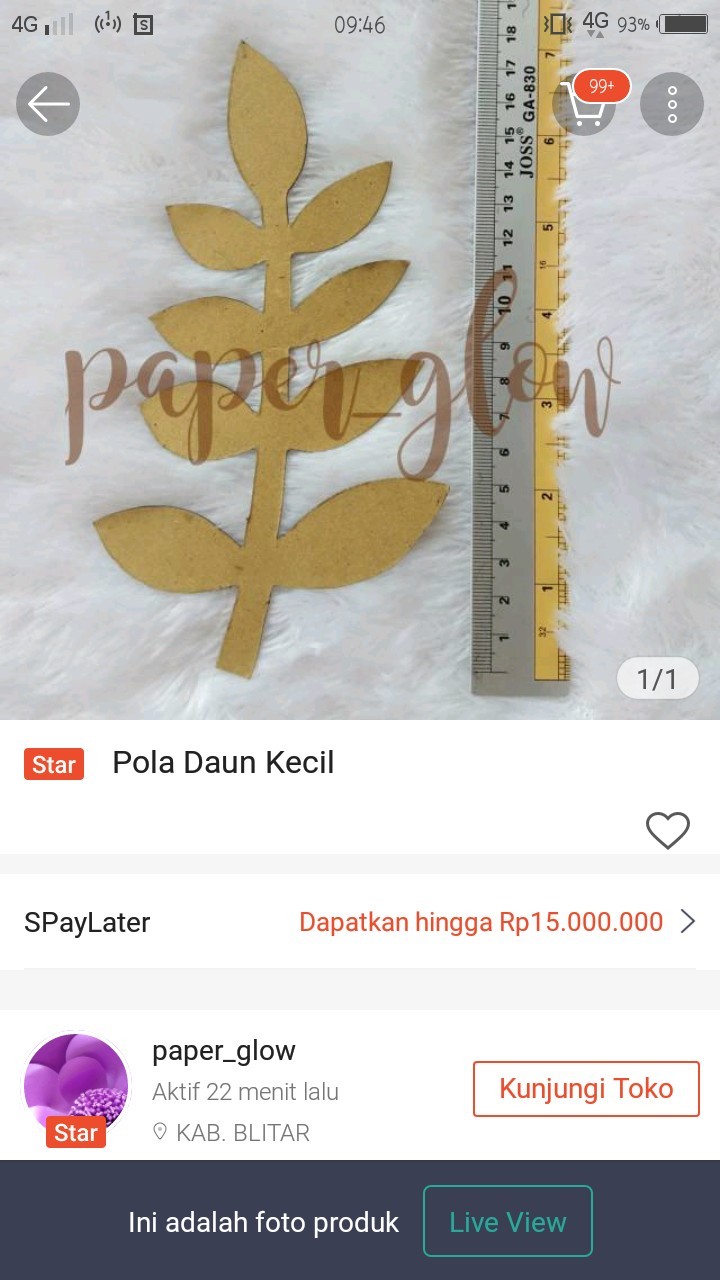
Task: Open the paper_glow store page
Action: [x=224, y=1051]
